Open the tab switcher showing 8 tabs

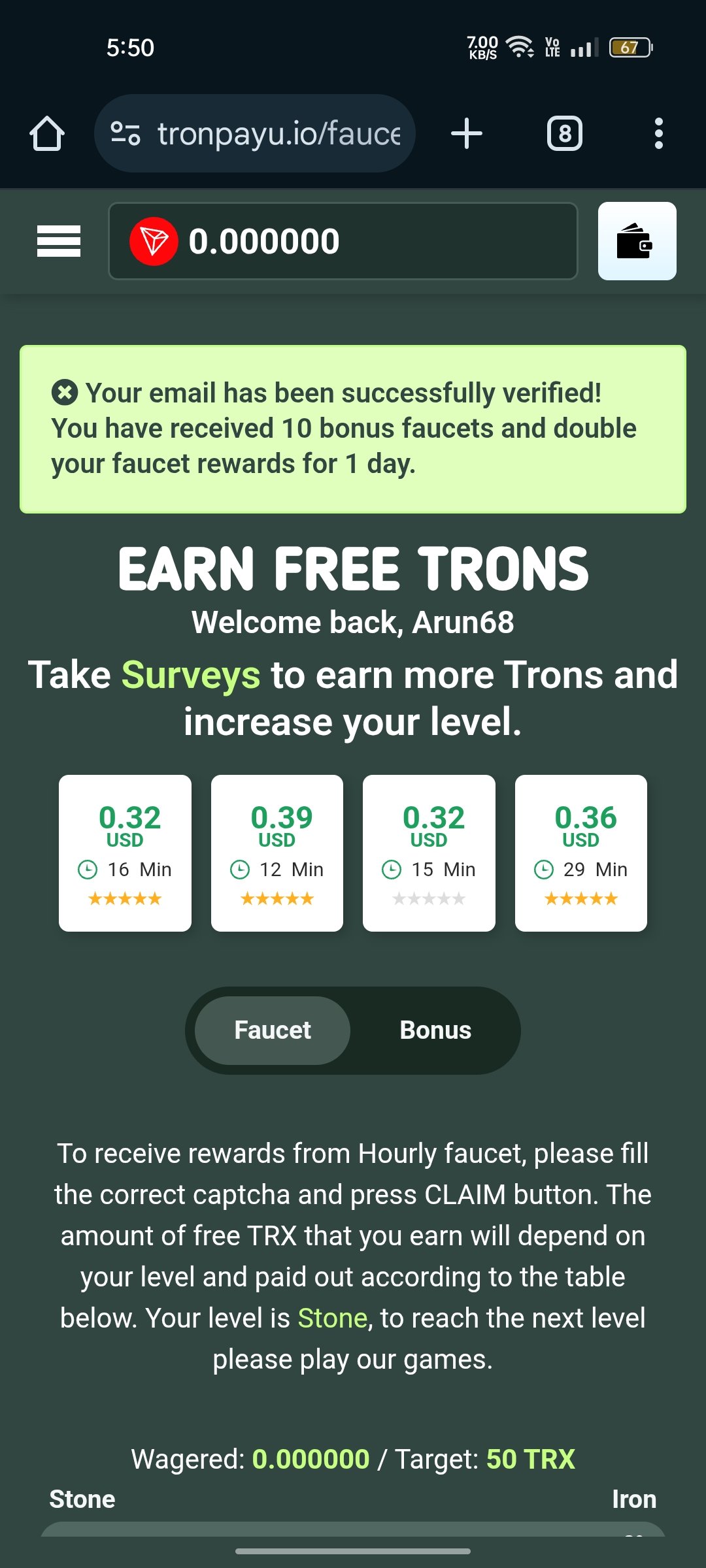pyautogui.click(x=564, y=134)
